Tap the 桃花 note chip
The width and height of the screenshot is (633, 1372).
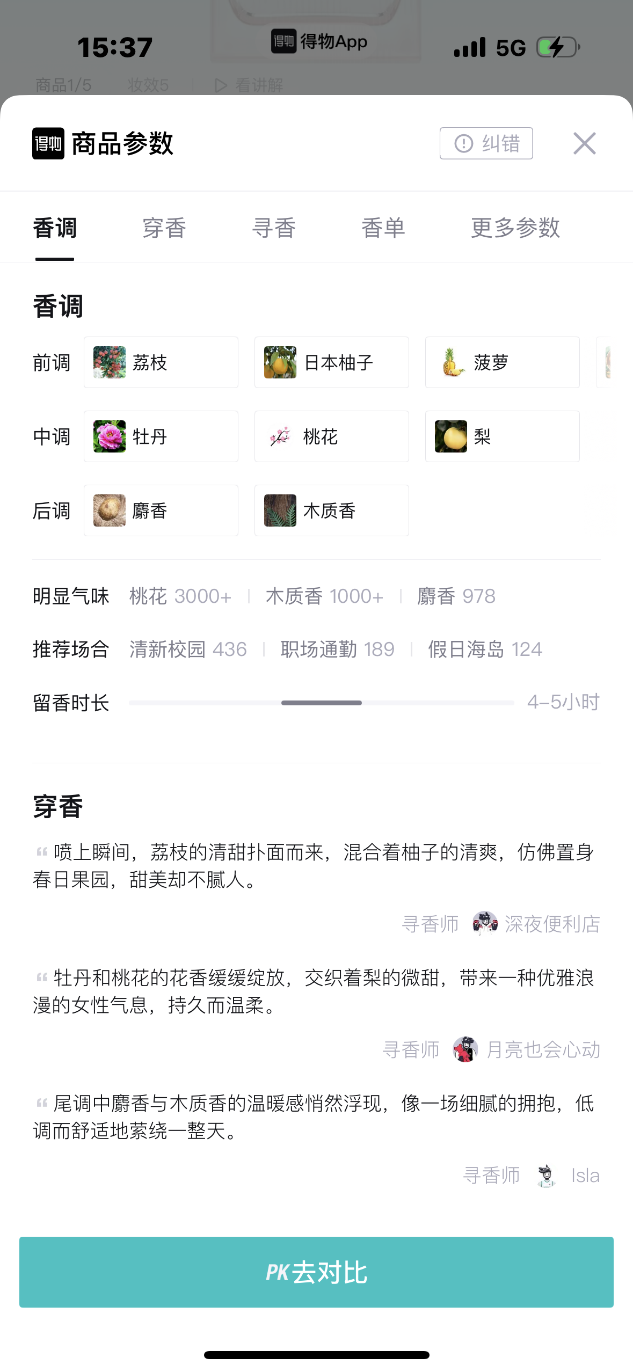pyautogui.click(x=331, y=436)
